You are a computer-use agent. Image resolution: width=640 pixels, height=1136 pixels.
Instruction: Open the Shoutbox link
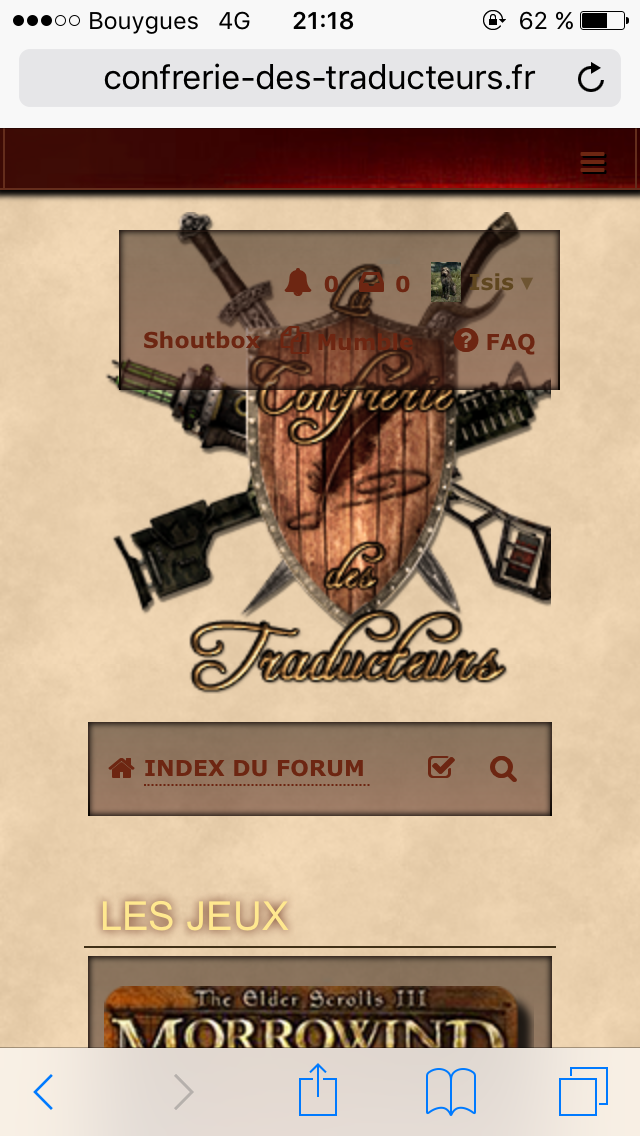(201, 341)
